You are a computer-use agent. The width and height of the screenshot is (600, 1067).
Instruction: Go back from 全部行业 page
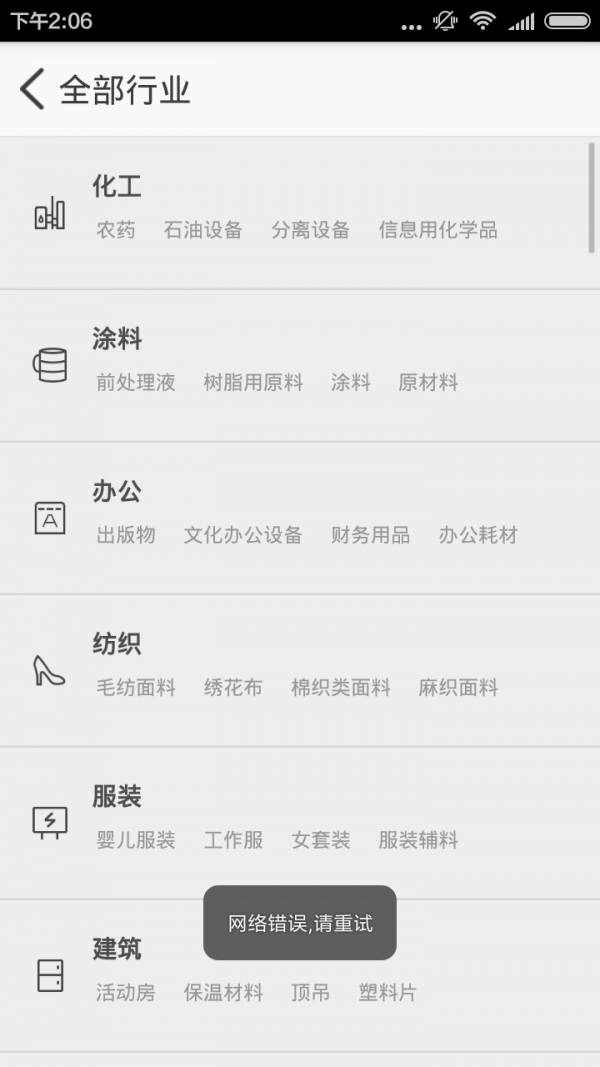(x=32, y=89)
